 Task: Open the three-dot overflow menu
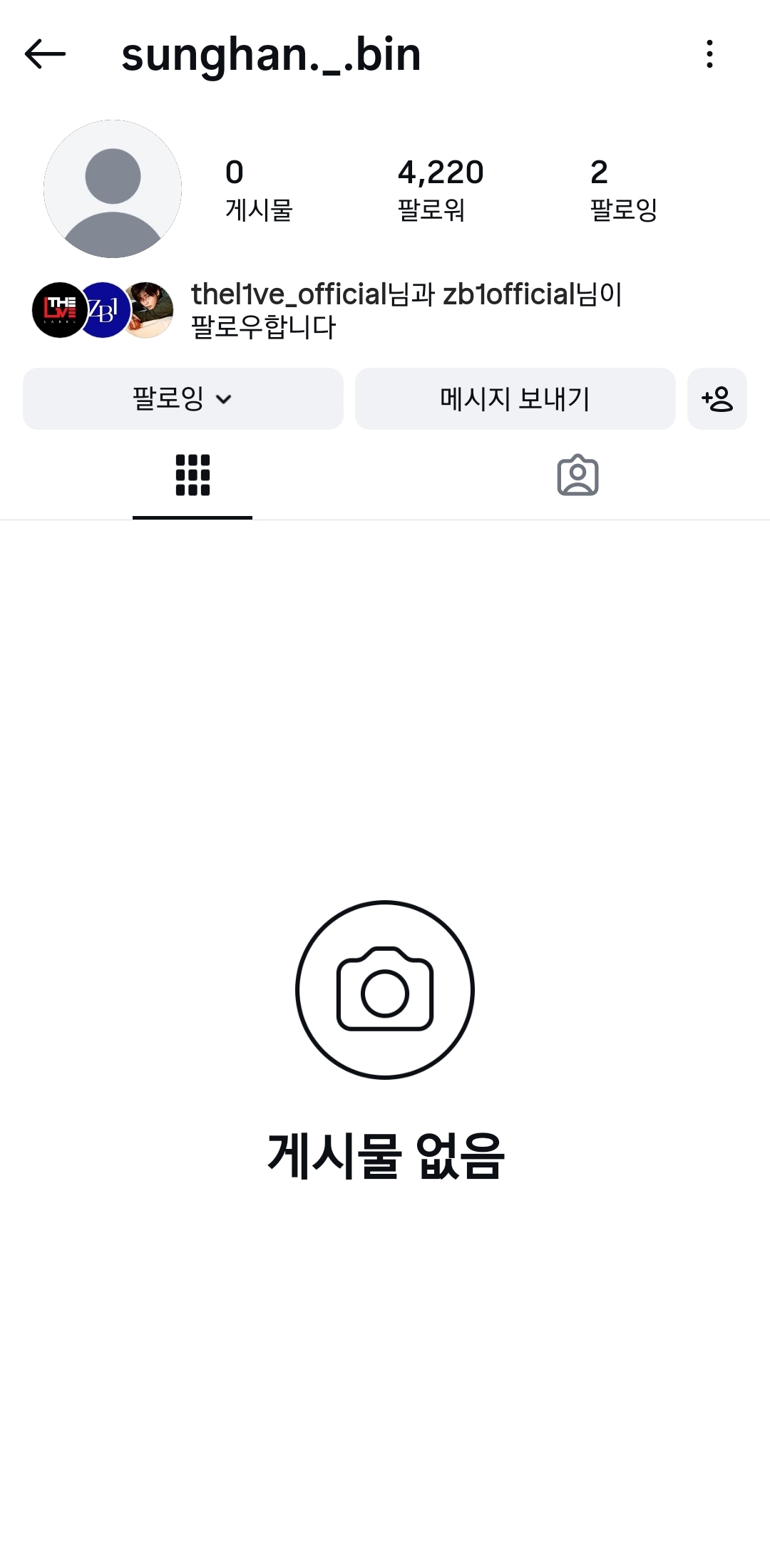[x=709, y=54]
